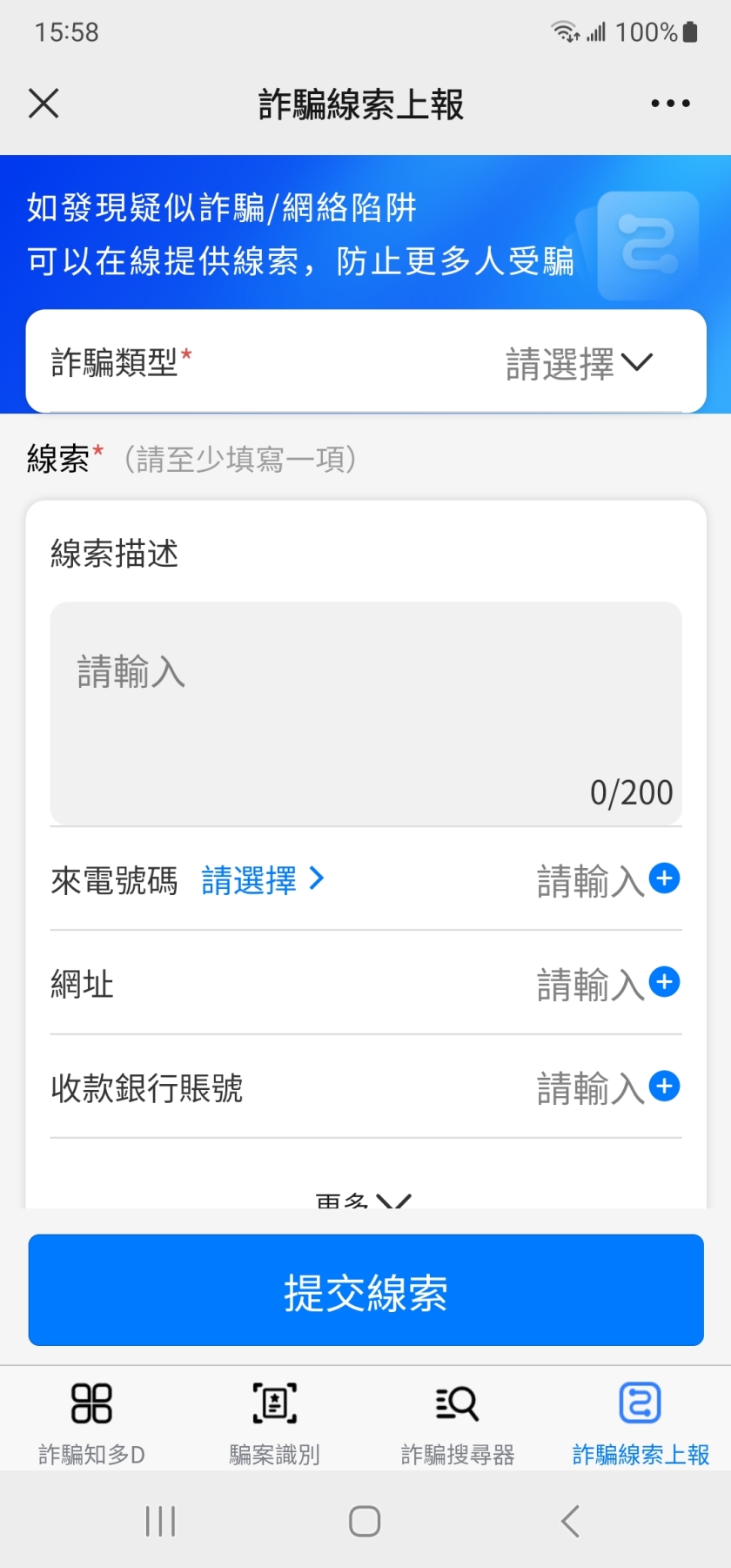Submit the clue with 提交線索
Screen dimensions: 731x1568
[x=365, y=1290]
